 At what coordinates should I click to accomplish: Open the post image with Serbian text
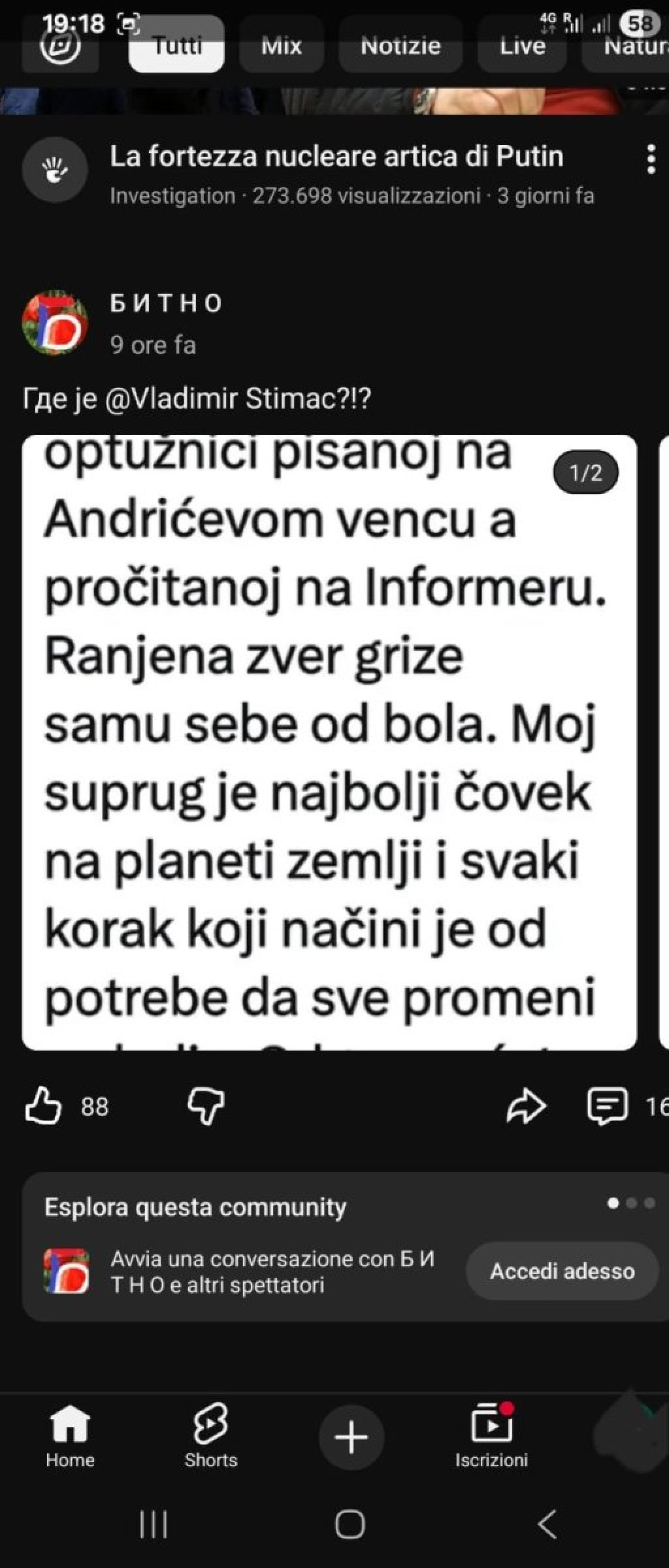pos(329,742)
